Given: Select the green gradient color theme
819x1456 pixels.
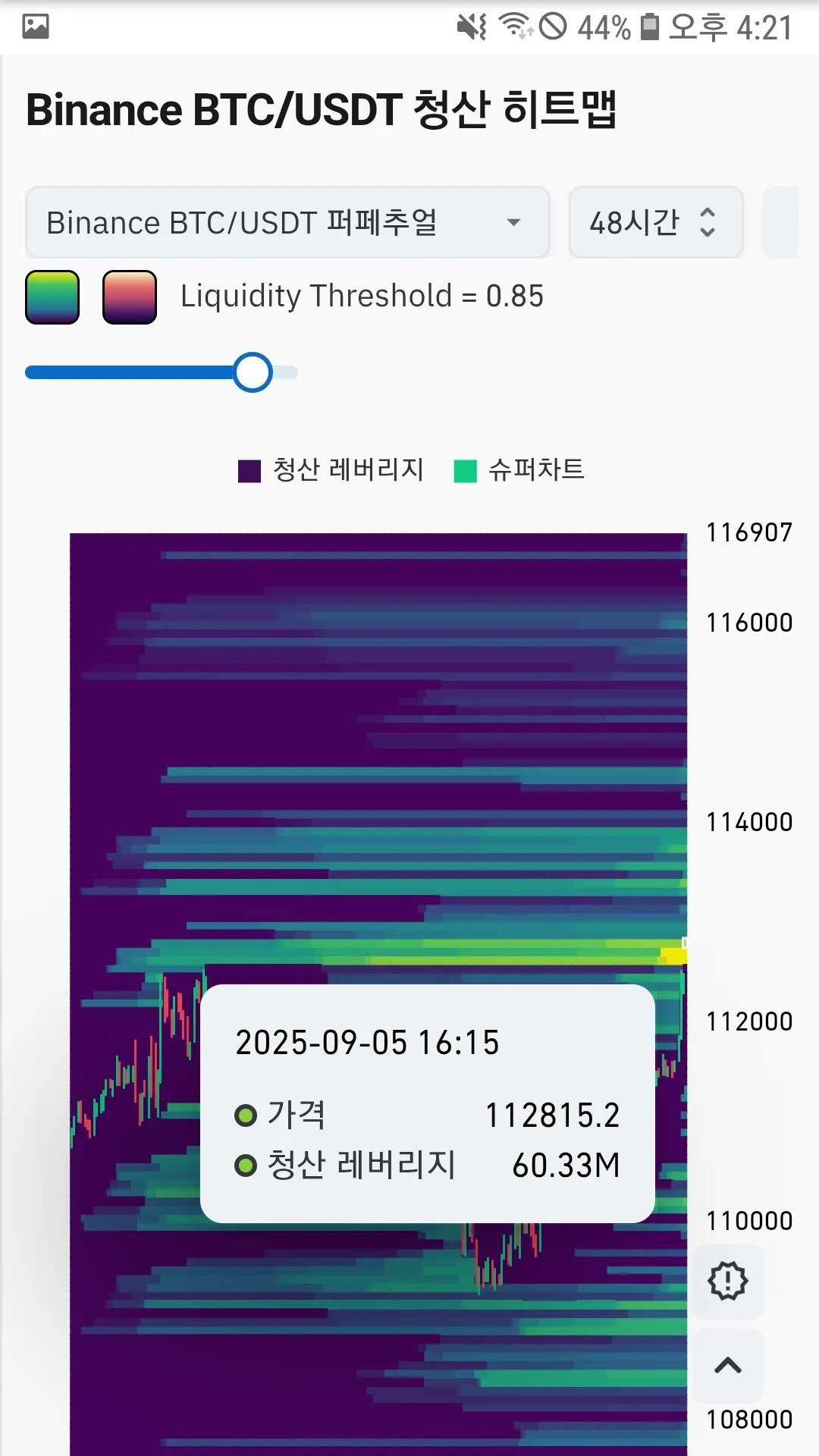Looking at the screenshot, I should pyautogui.click(x=52, y=297).
